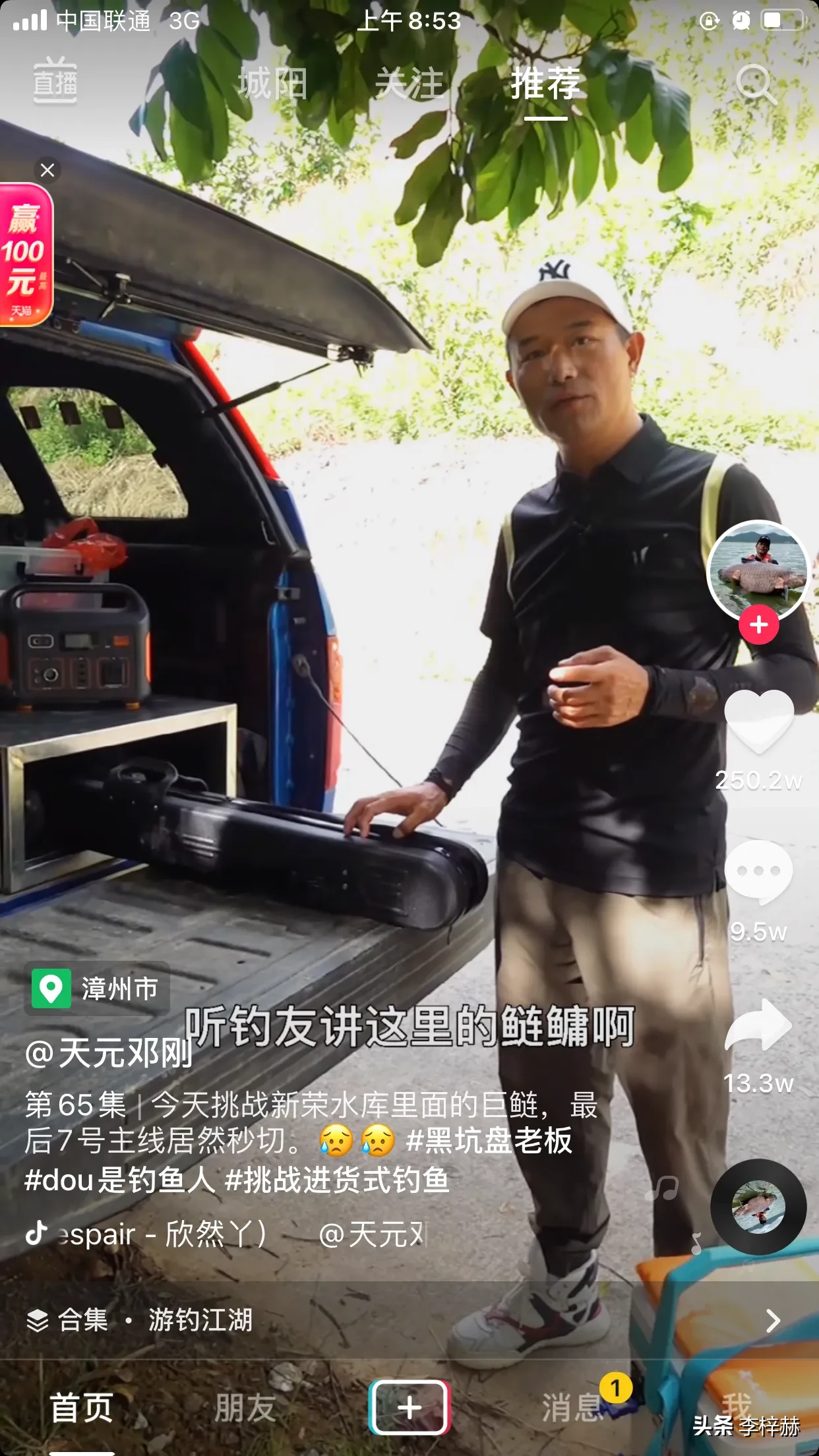This screenshot has width=819, height=1456.
Task: Dismiss the 赢100元 promo banner
Action: [47, 170]
